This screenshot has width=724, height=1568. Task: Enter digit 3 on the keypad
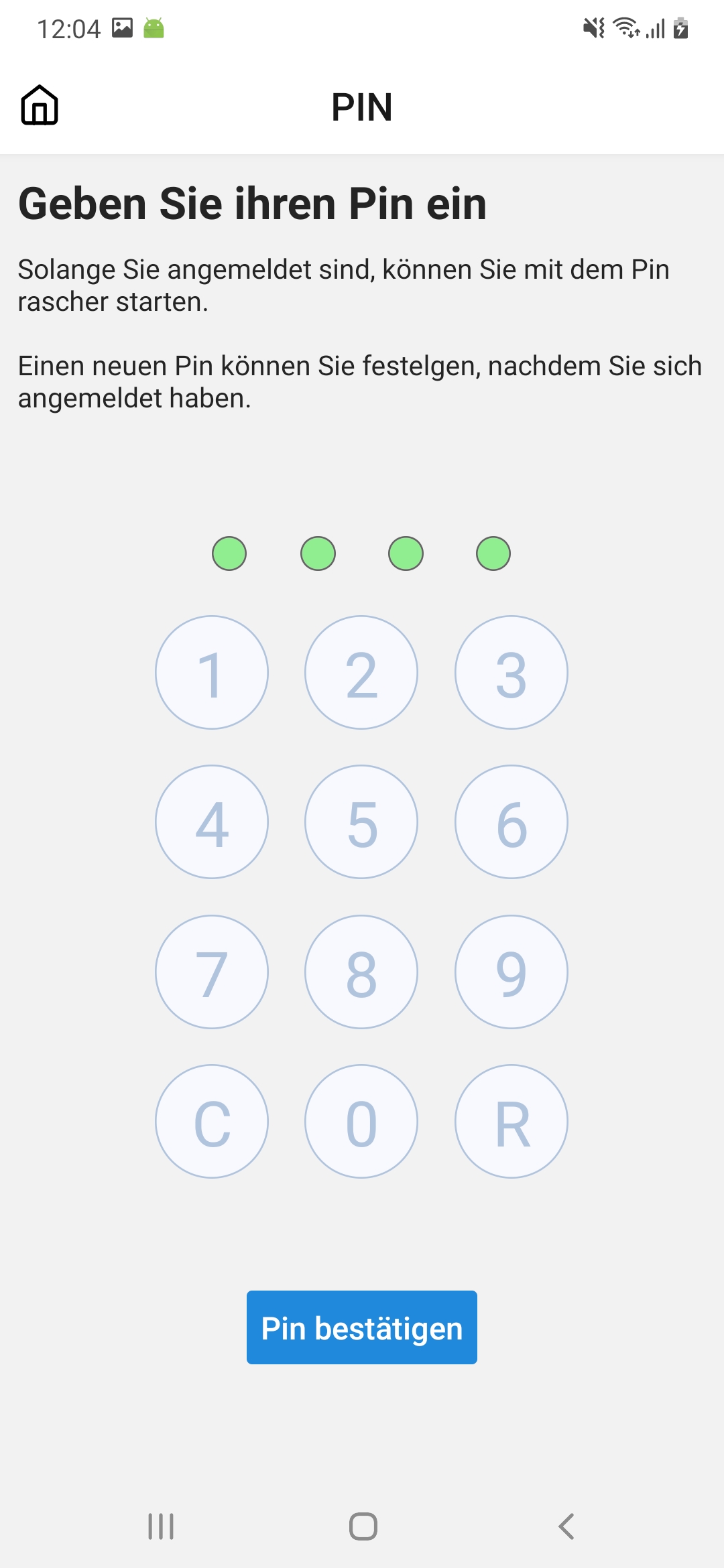point(511,673)
